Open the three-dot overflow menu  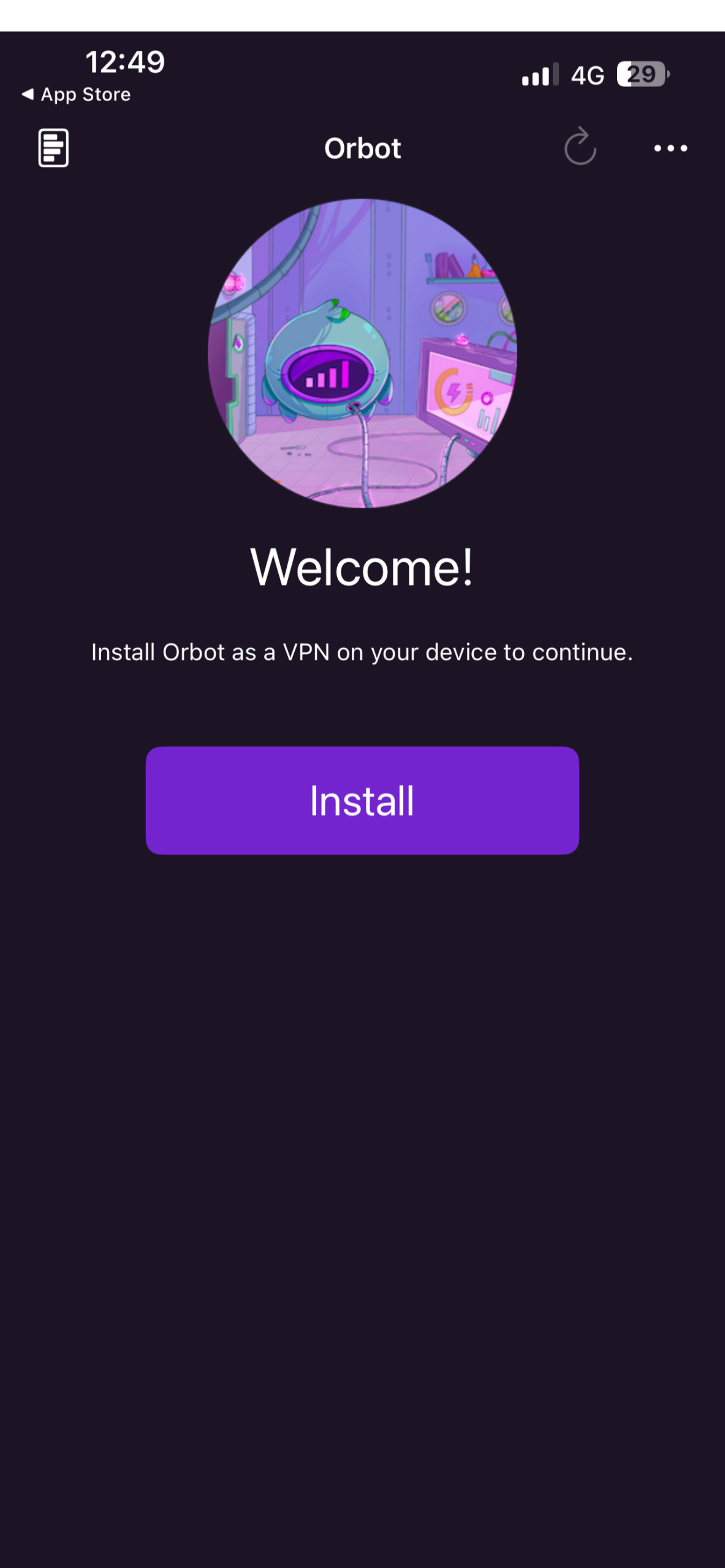coord(670,148)
